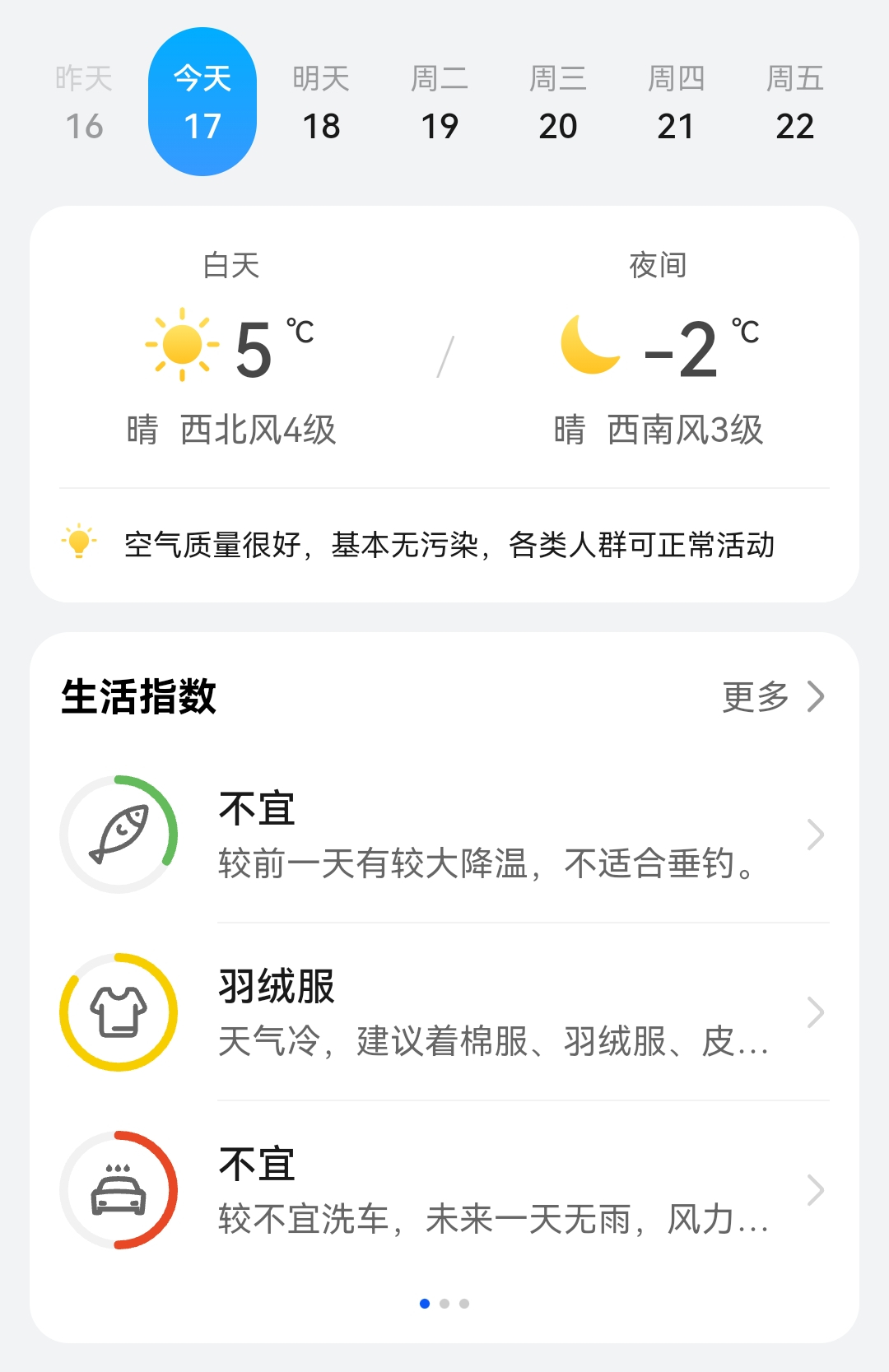Screen dimensions: 889x1372
Task: Select yesterday, the 16th
Action: coord(84,102)
